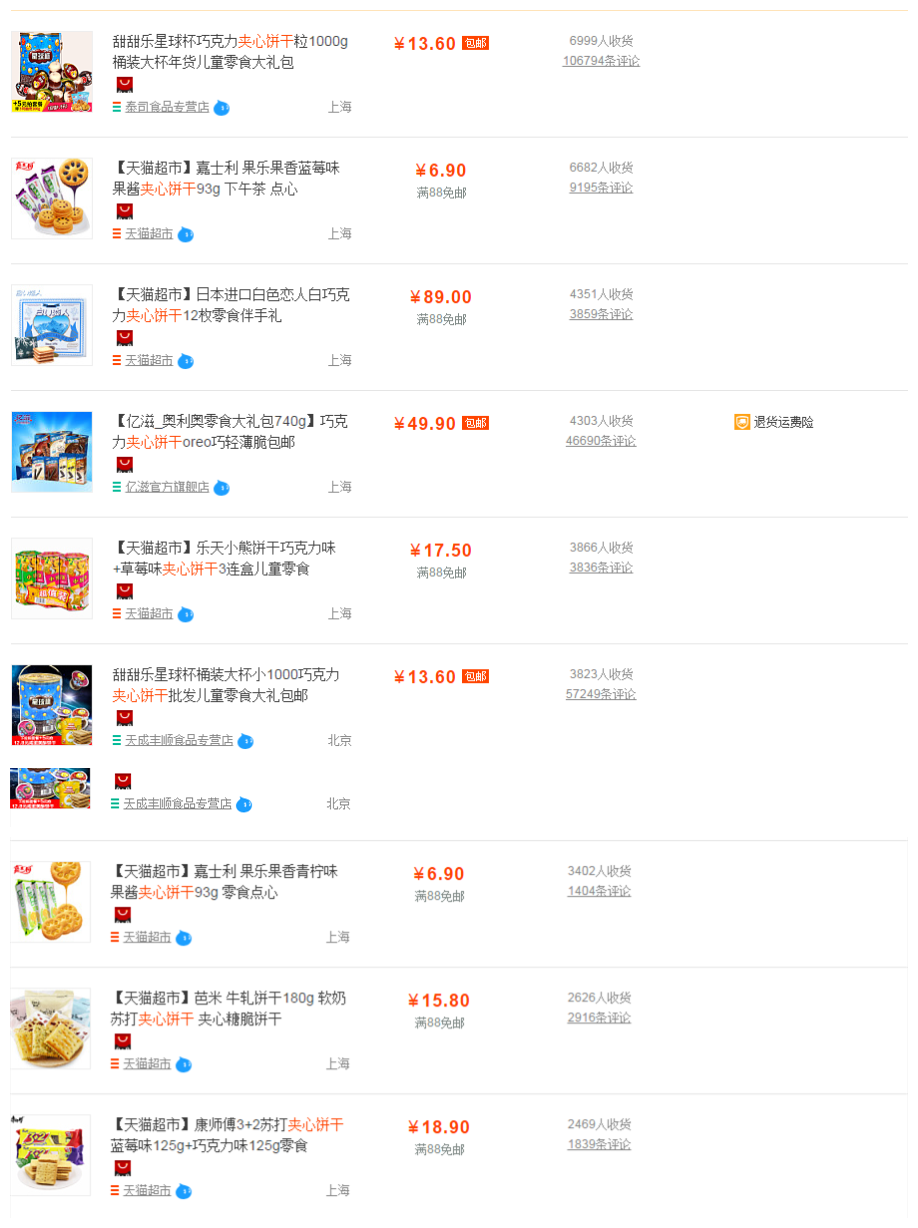This screenshot has height=1228, width=918.
Task: View the 2916条评论 reviews link
Action: click(599, 1018)
